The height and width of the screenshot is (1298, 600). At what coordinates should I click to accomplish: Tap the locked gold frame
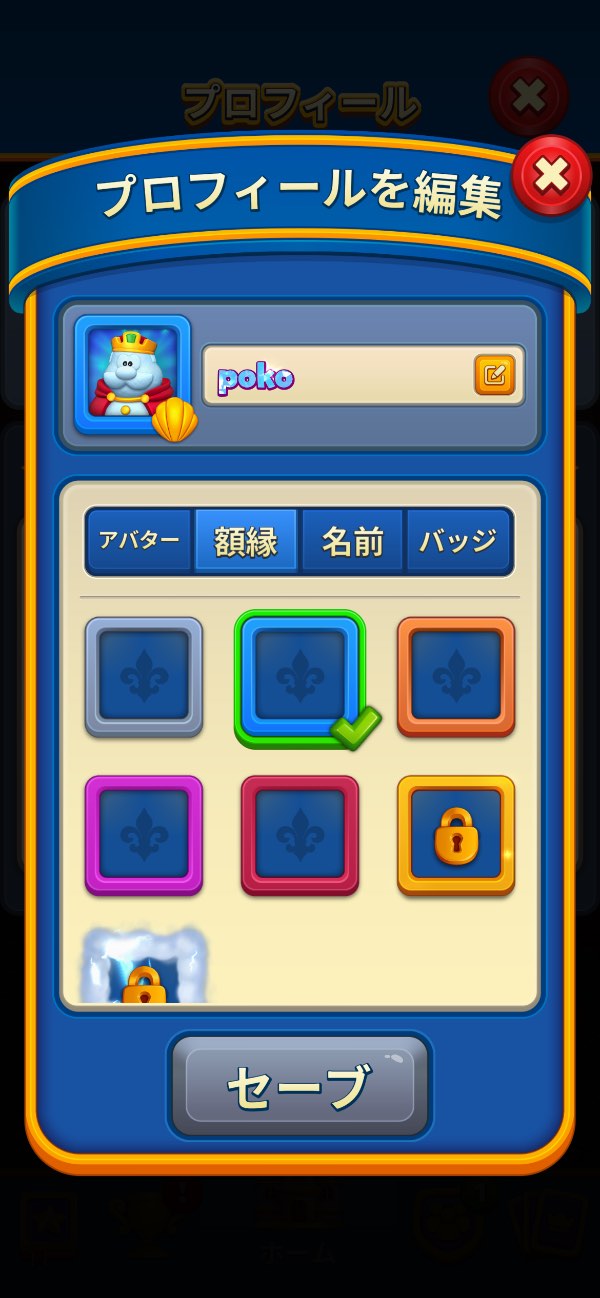456,835
